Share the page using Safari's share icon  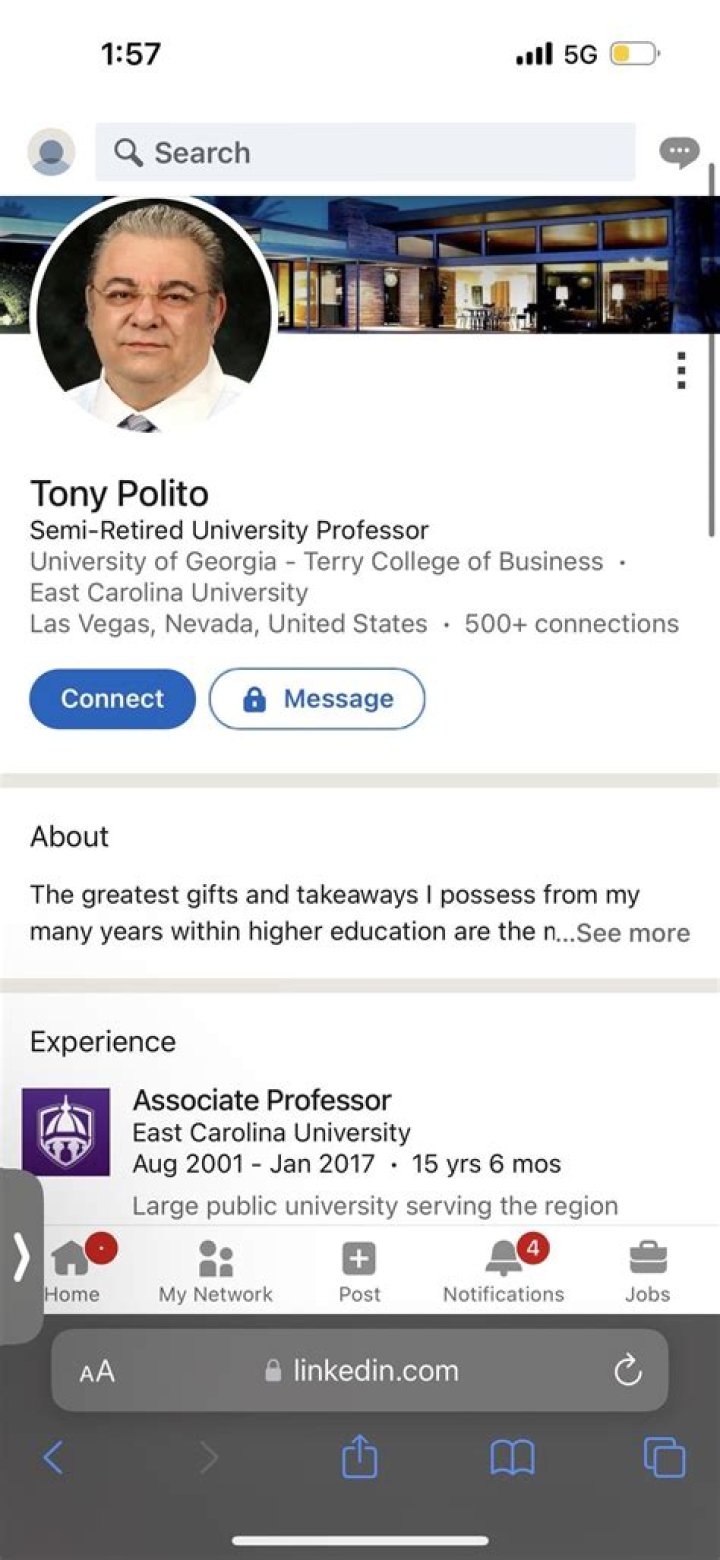point(359,1458)
